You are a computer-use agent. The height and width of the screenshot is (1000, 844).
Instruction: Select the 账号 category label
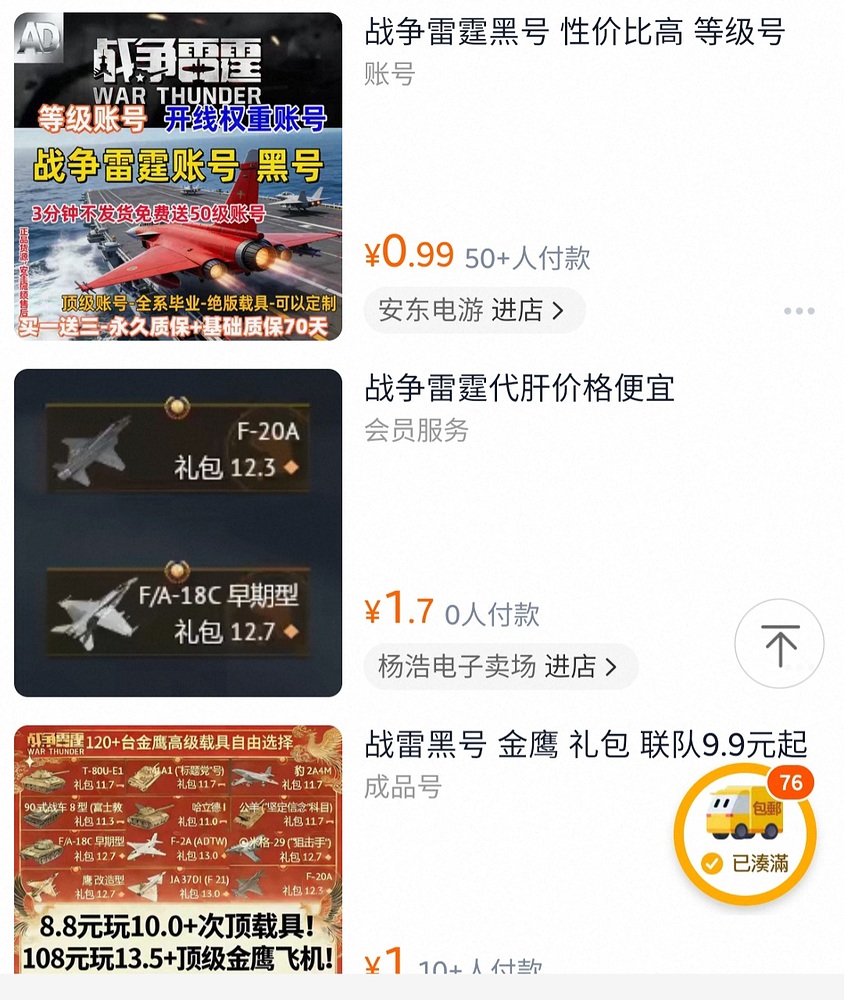click(387, 75)
